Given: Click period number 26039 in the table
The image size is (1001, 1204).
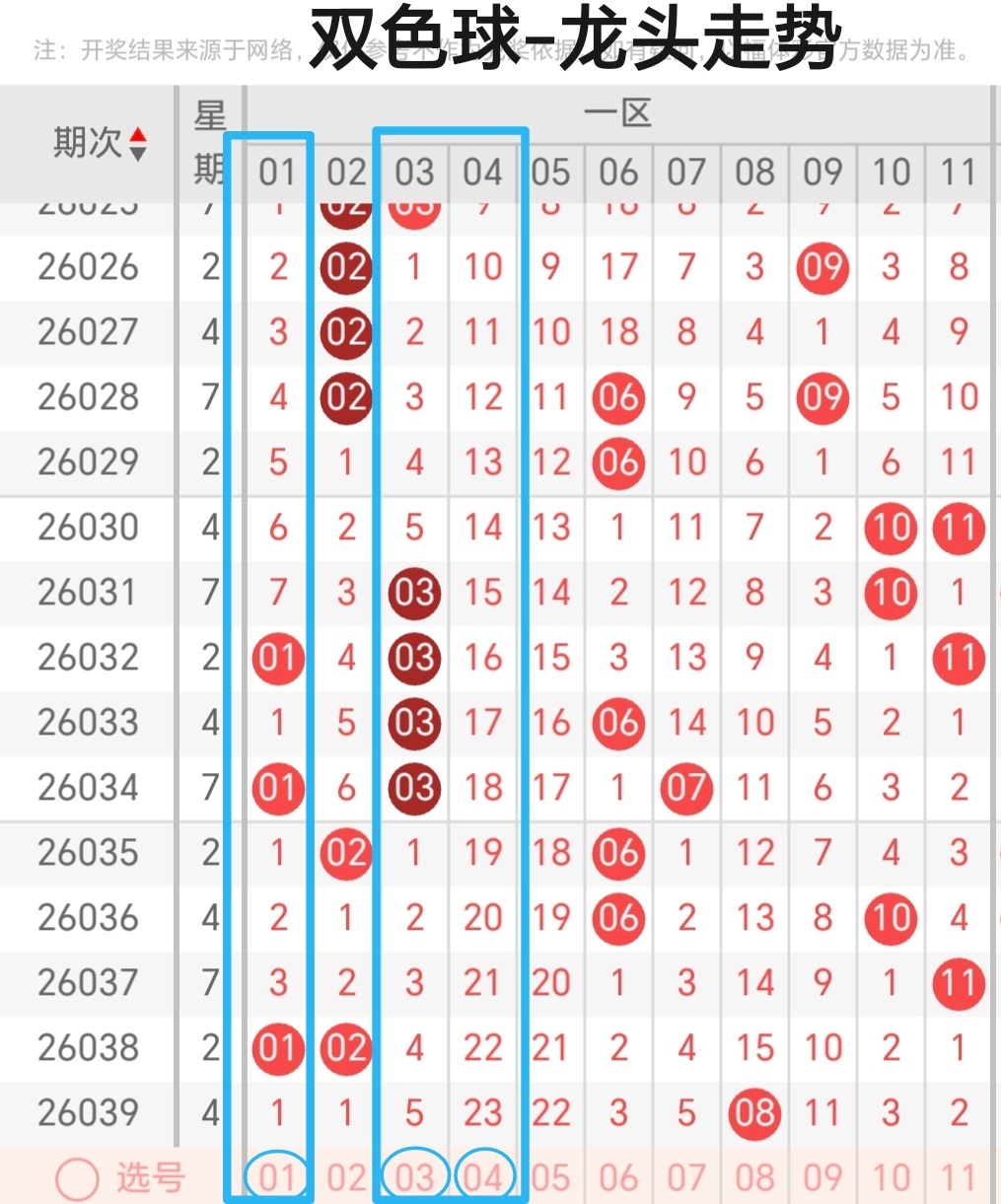Looking at the screenshot, I should pyautogui.click(x=87, y=1113).
